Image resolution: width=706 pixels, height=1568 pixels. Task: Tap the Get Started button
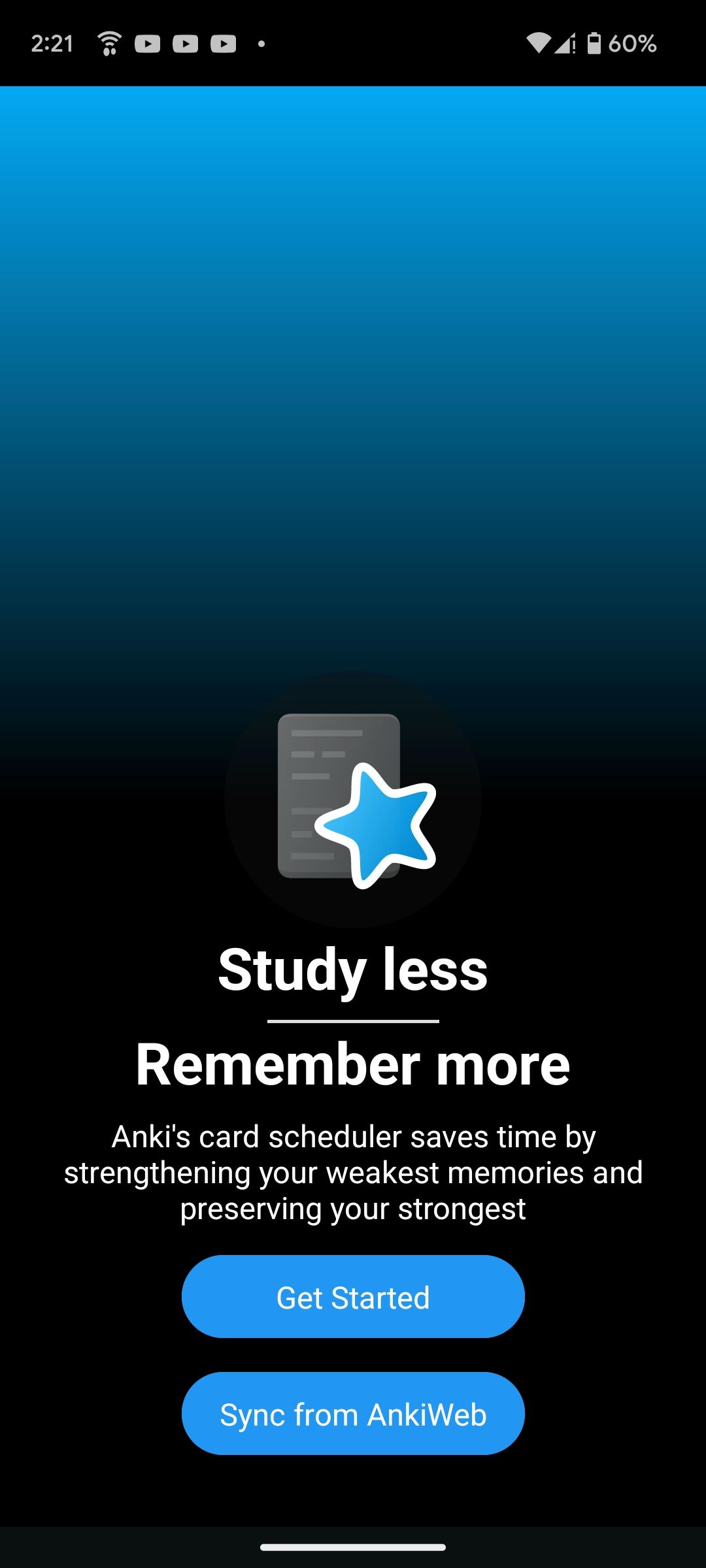353,1297
